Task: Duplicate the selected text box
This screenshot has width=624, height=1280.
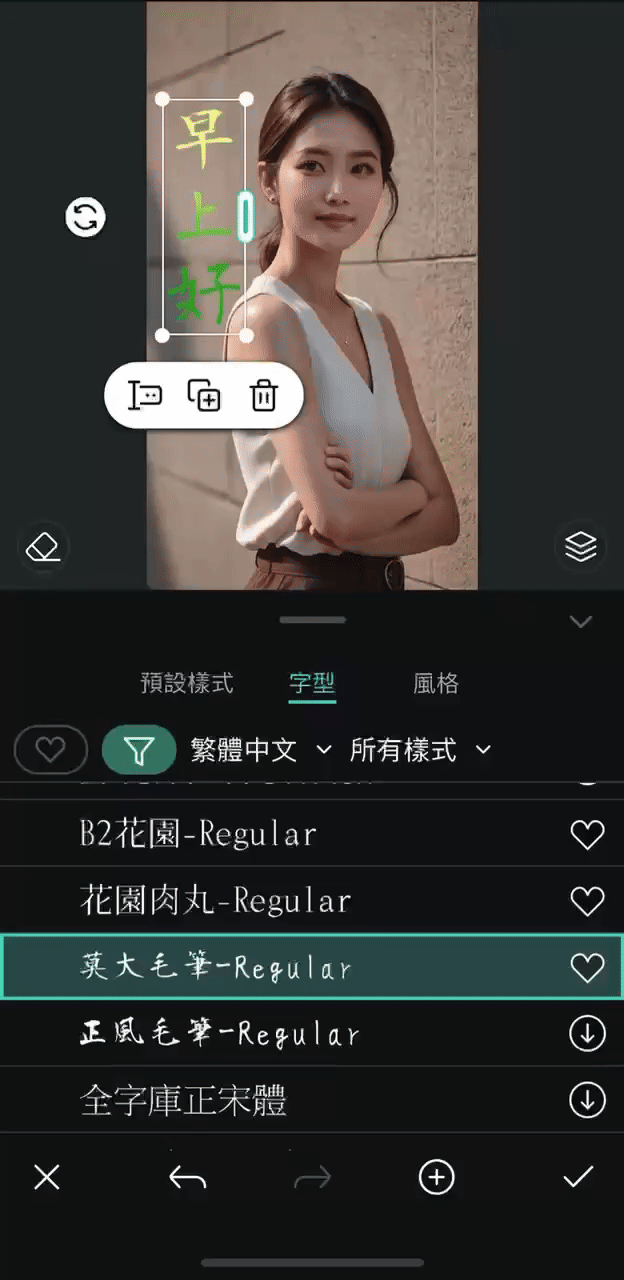Action: point(204,396)
